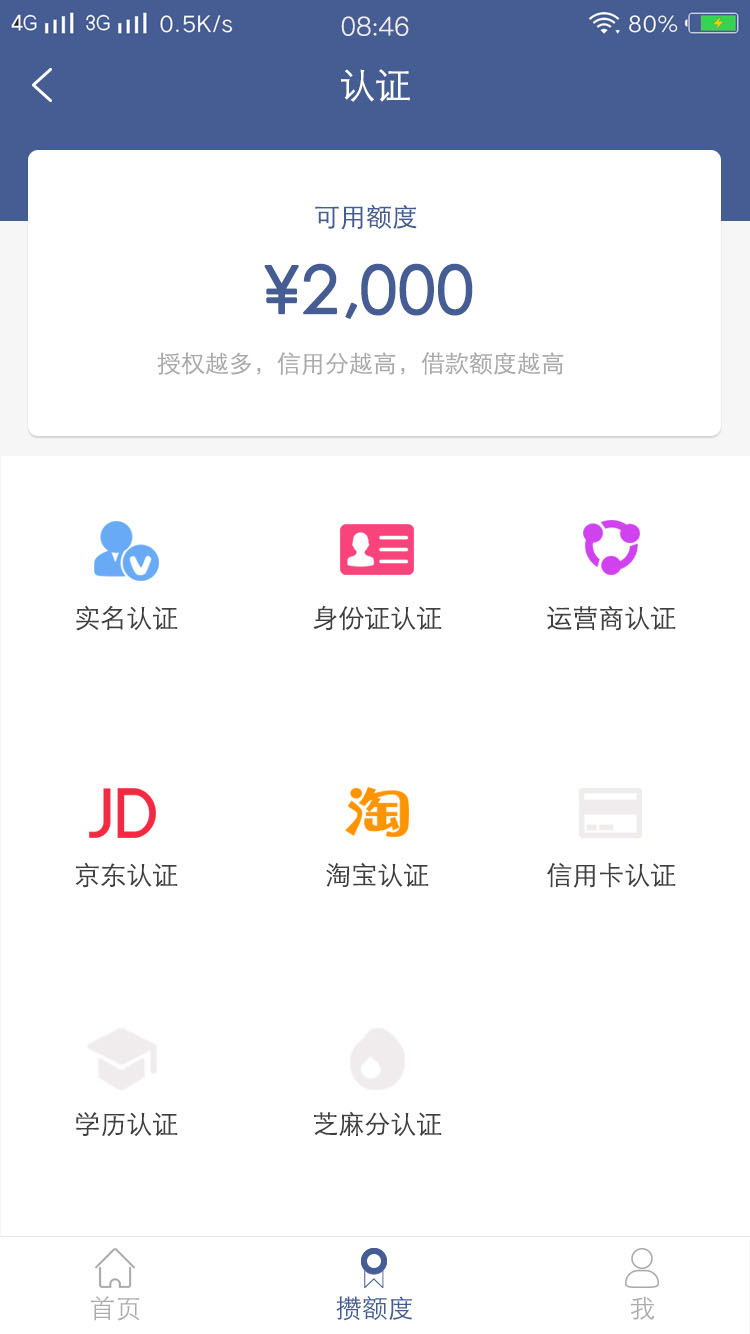
Task: Open 实名认证 real-name verification
Action: pyautogui.click(x=126, y=577)
